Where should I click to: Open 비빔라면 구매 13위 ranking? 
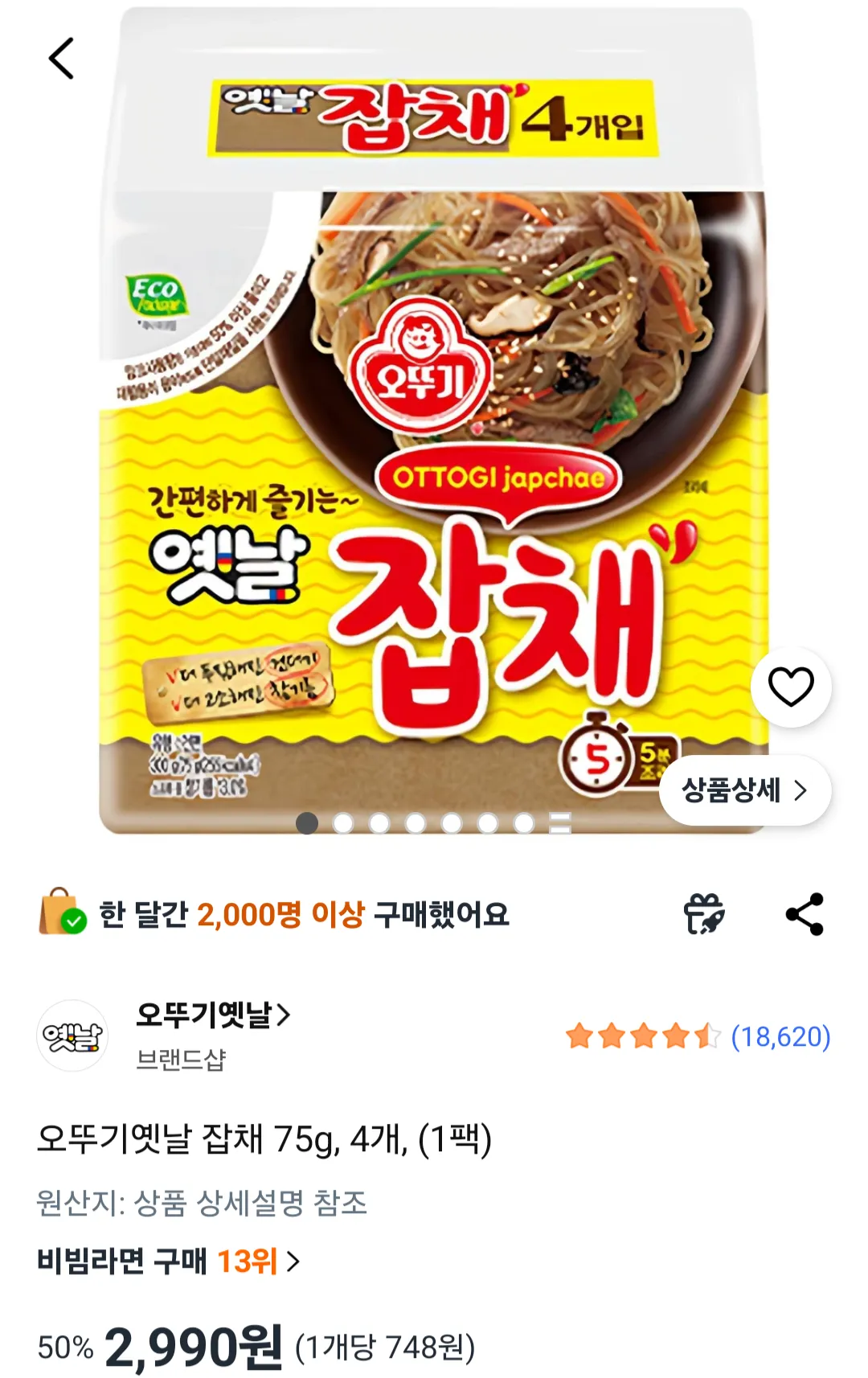coord(169,1261)
